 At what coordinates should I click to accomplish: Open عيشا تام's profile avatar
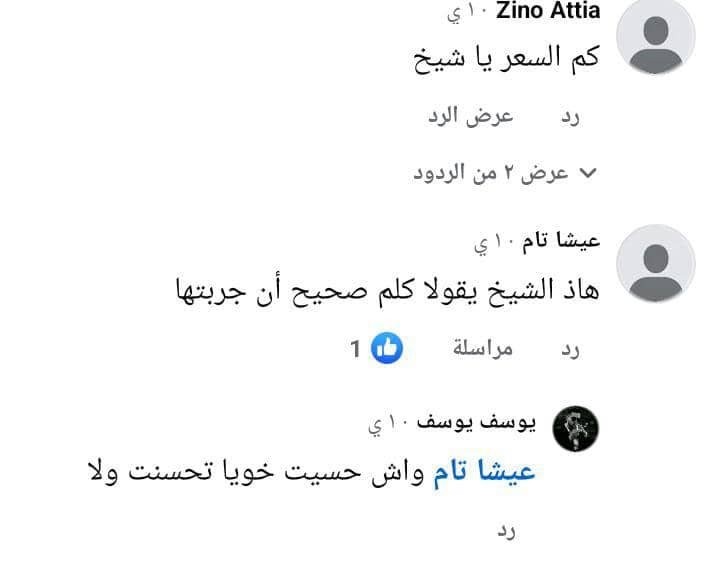(x=656, y=263)
